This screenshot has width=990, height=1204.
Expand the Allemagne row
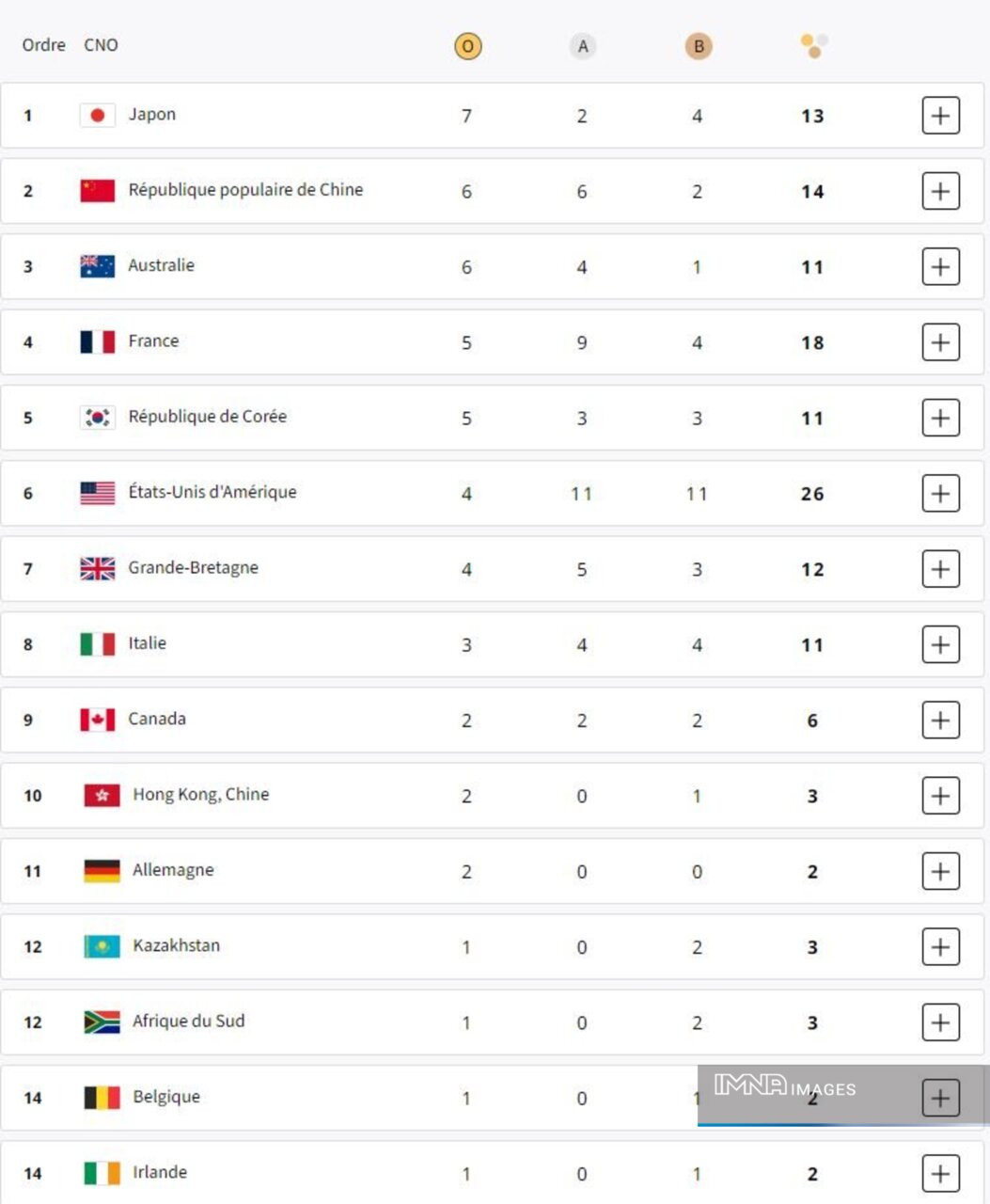940,871
